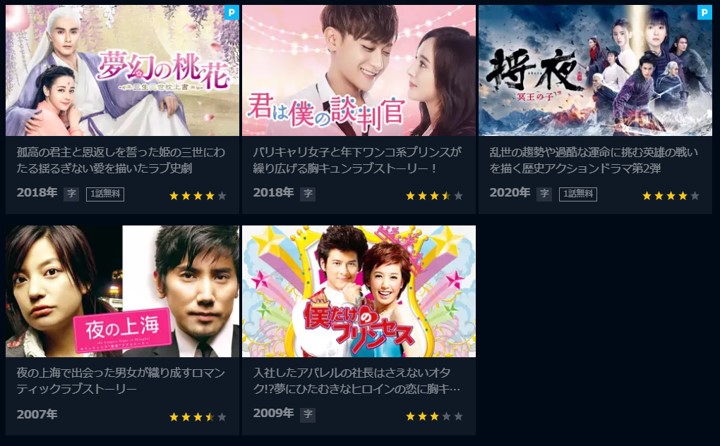The width and height of the screenshot is (720, 446).
Task: Open the 夜の上海 movie card
Action: [122, 292]
